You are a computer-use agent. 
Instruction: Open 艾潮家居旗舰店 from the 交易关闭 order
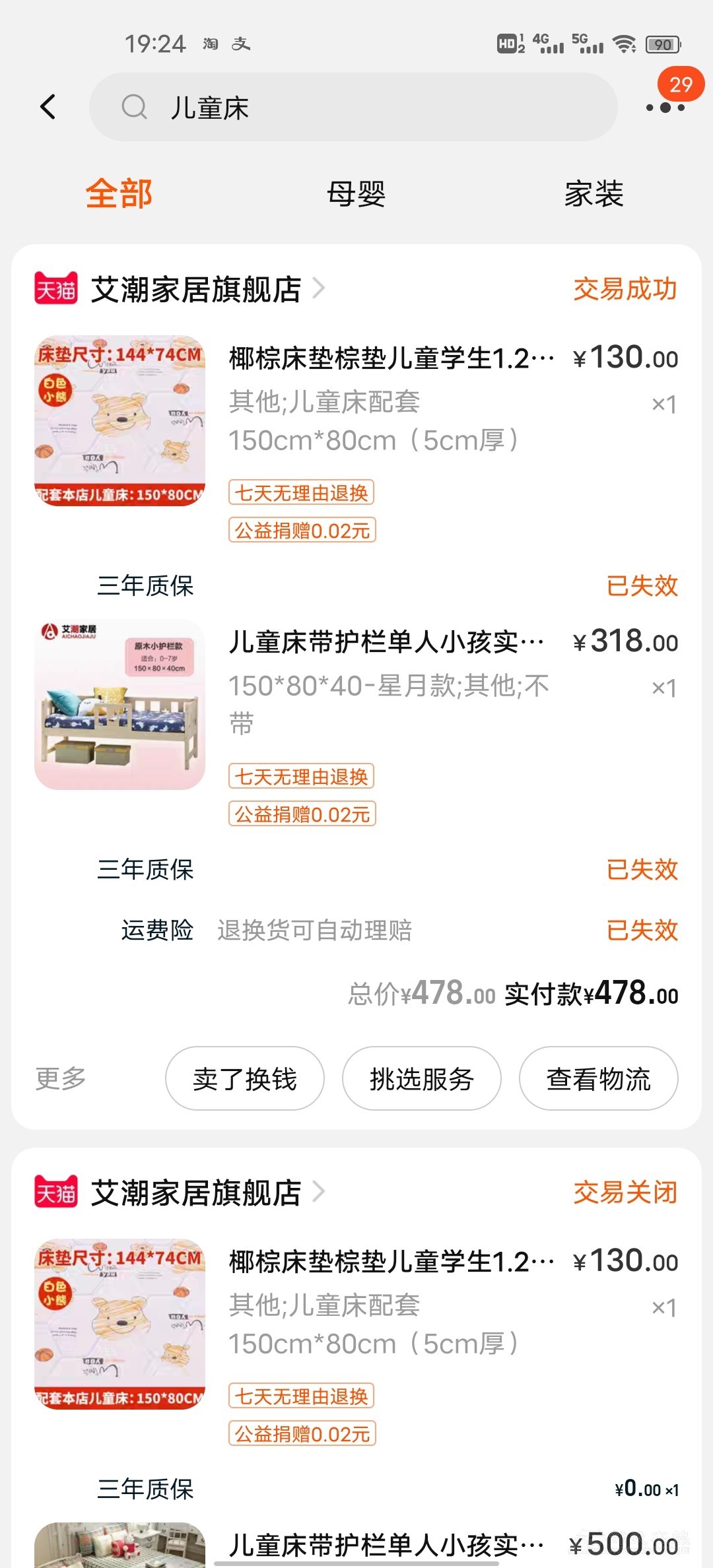click(195, 1192)
